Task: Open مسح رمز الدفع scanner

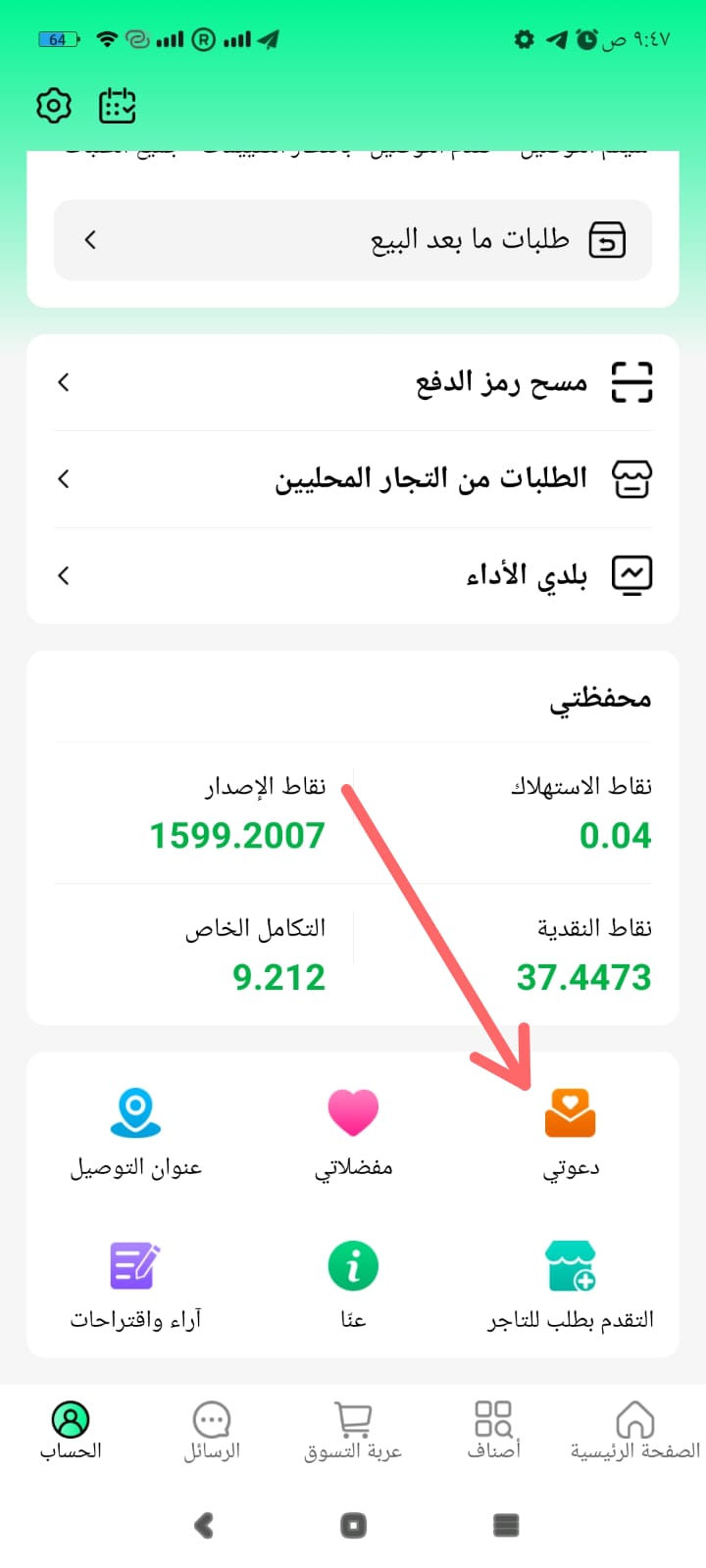Action: (x=353, y=382)
